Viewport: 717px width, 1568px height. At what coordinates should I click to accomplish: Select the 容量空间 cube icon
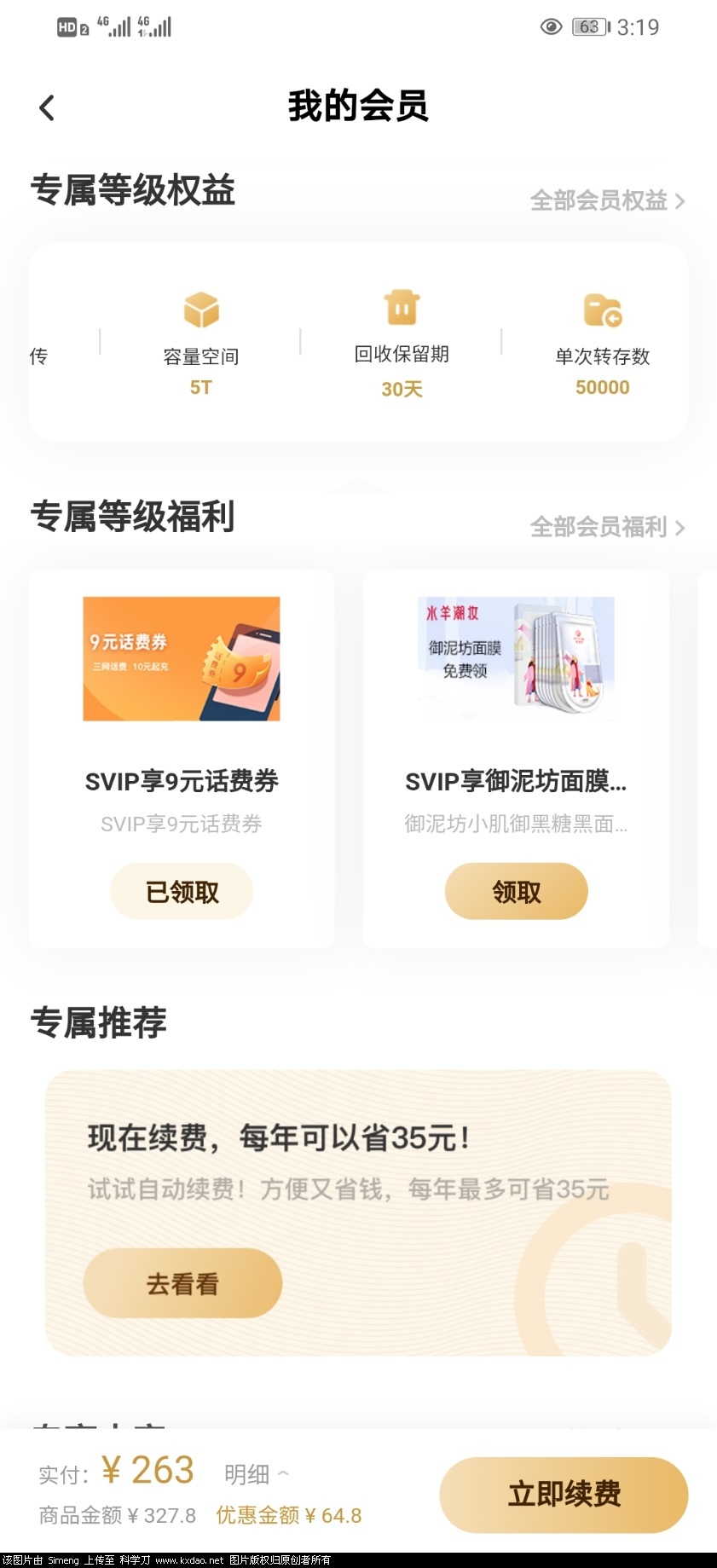[201, 309]
